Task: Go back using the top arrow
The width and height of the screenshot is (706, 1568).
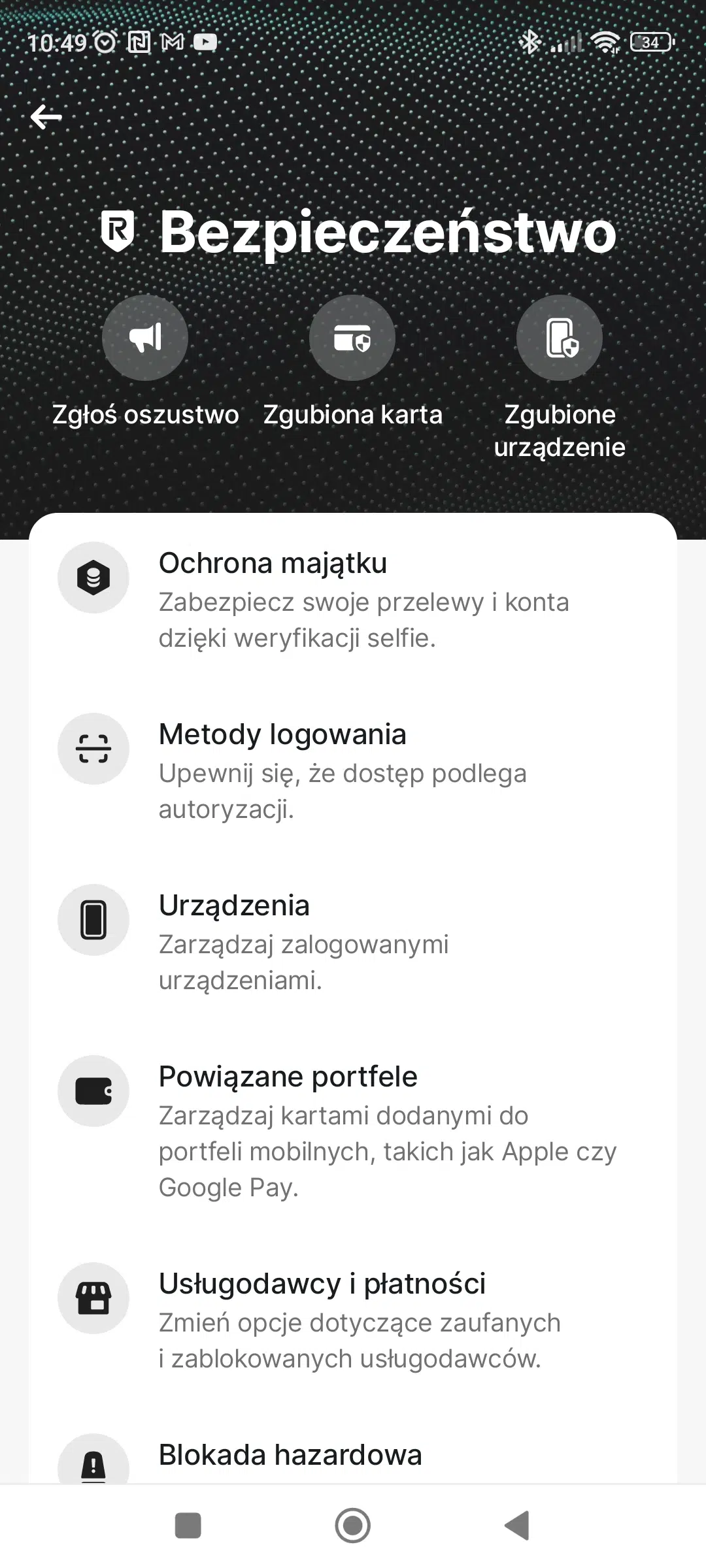Action: (46, 118)
